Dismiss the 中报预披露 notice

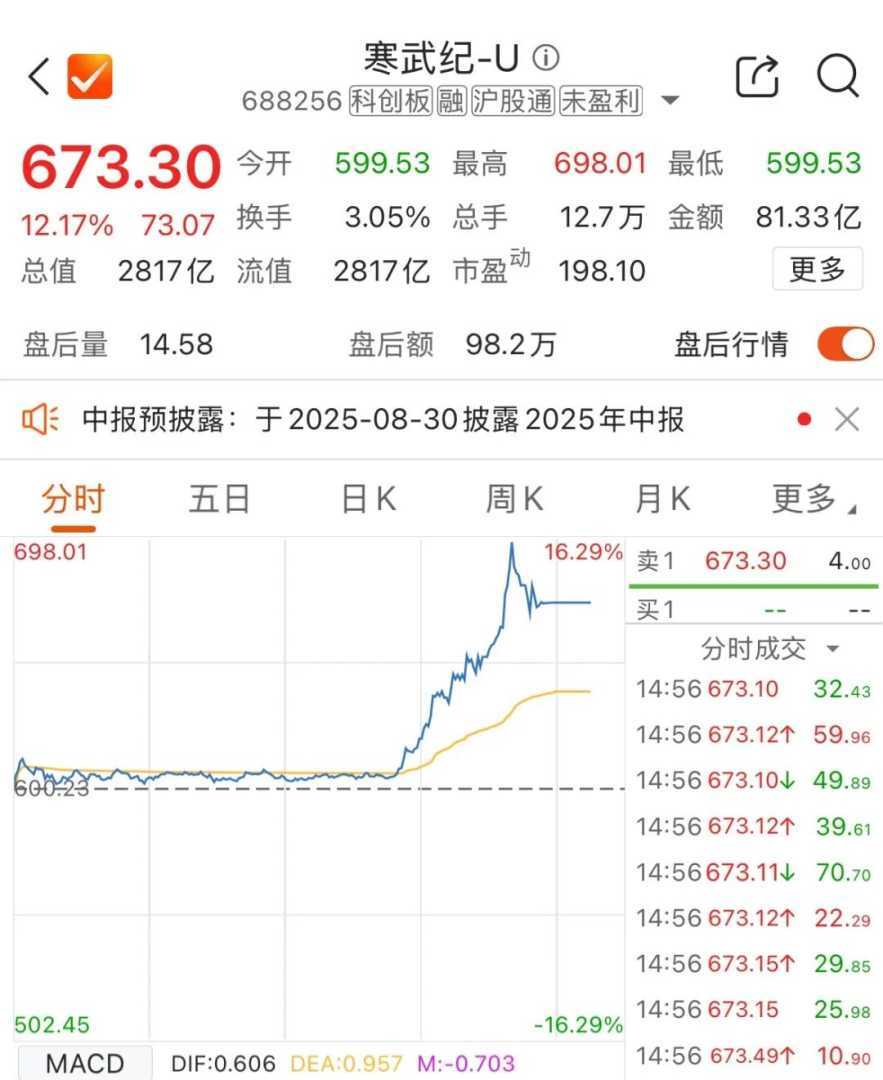[847, 420]
